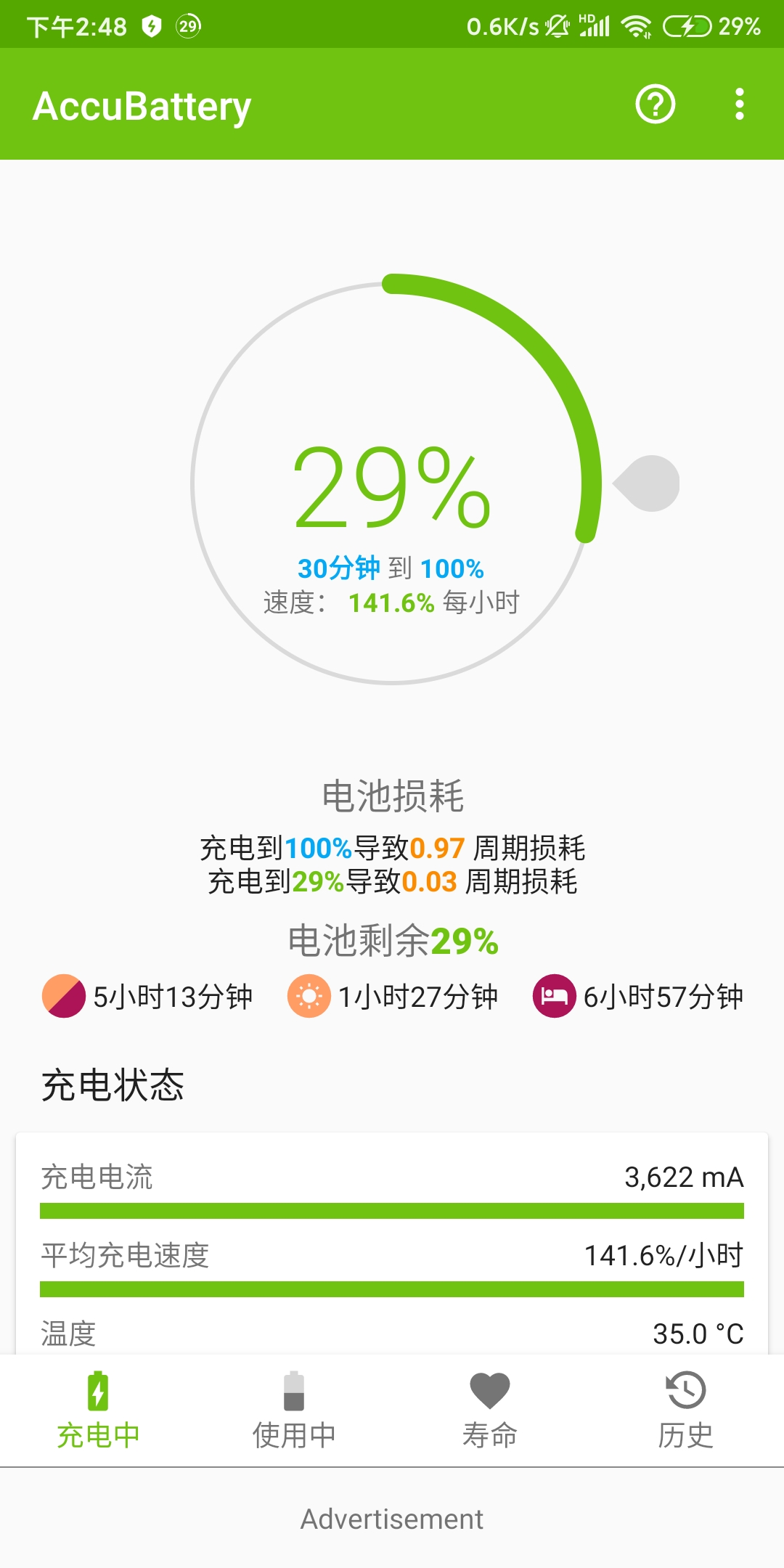Tap the charge alarm slider handle
Viewport: 784px width, 1568px height.
[650, 483]
